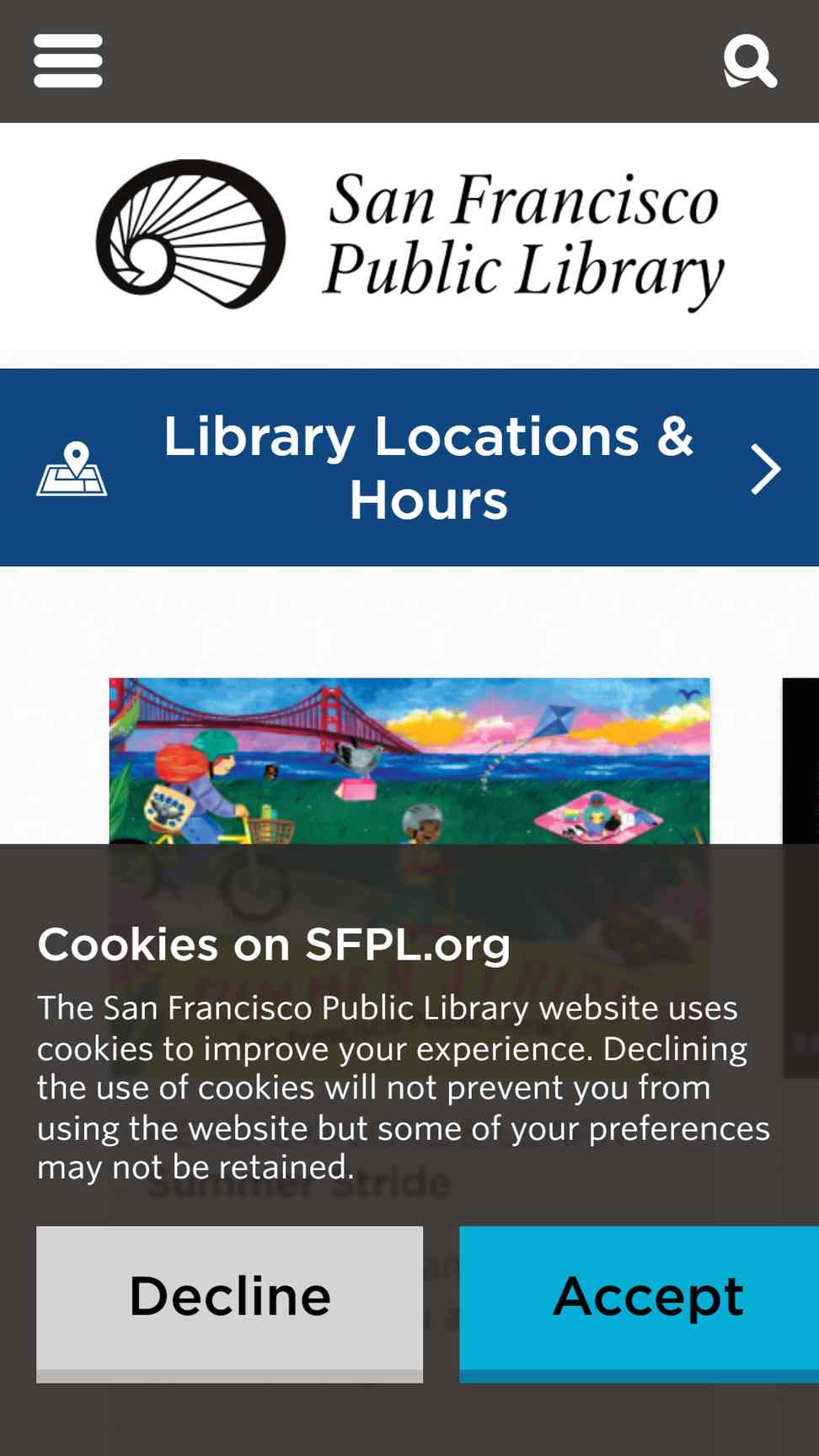Go to Library Locations & Hours
This screenshot has width=819, height=1456.
coord(409,468)
